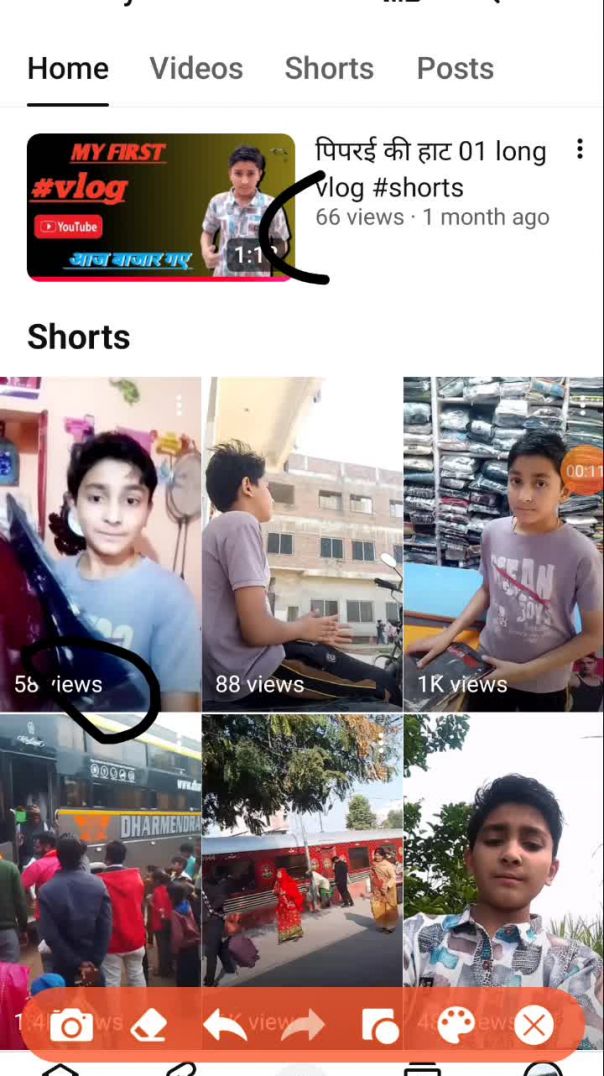604x1076 pixels.
Task: Select the Home tab
Action: [x=68, y=69]
